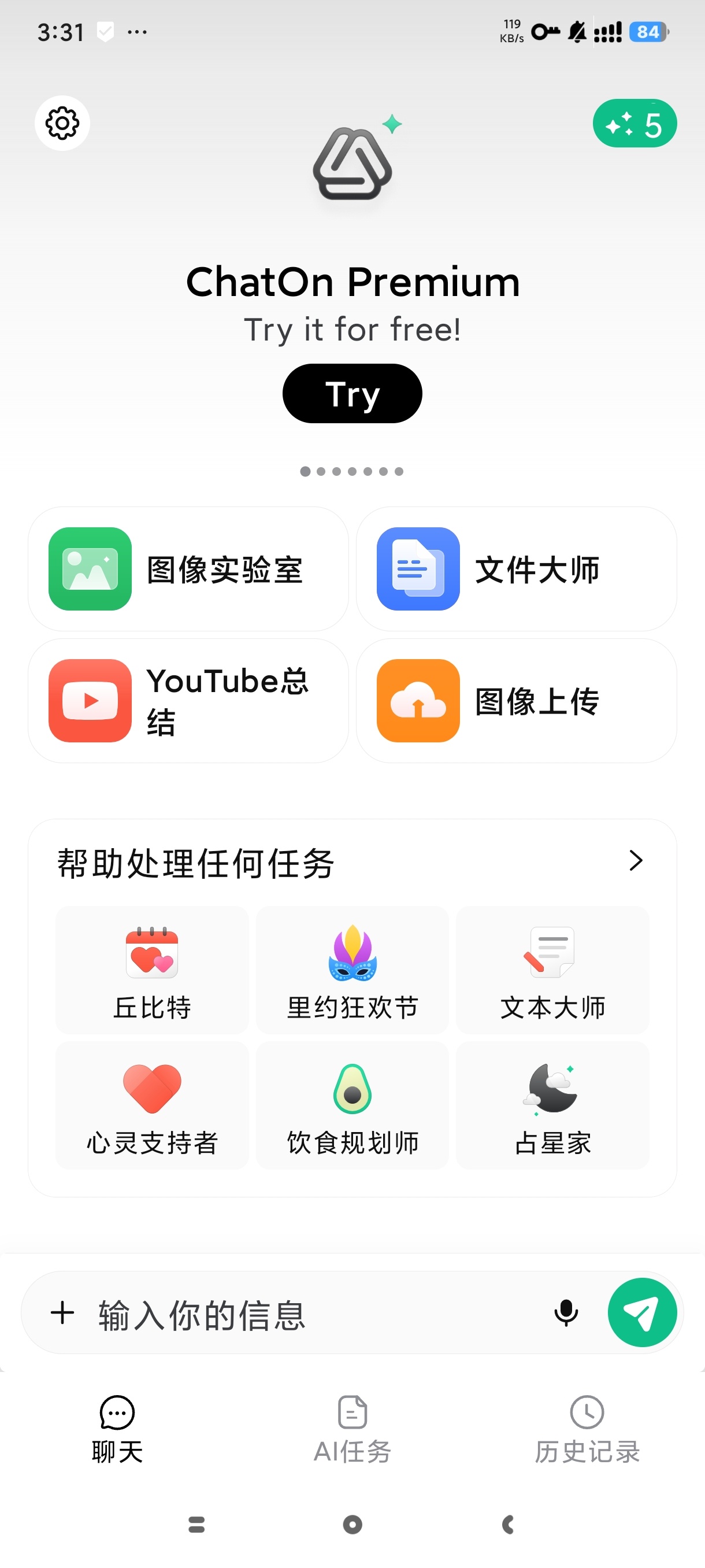Open the settings gear icon

click(x=62, y=123)
